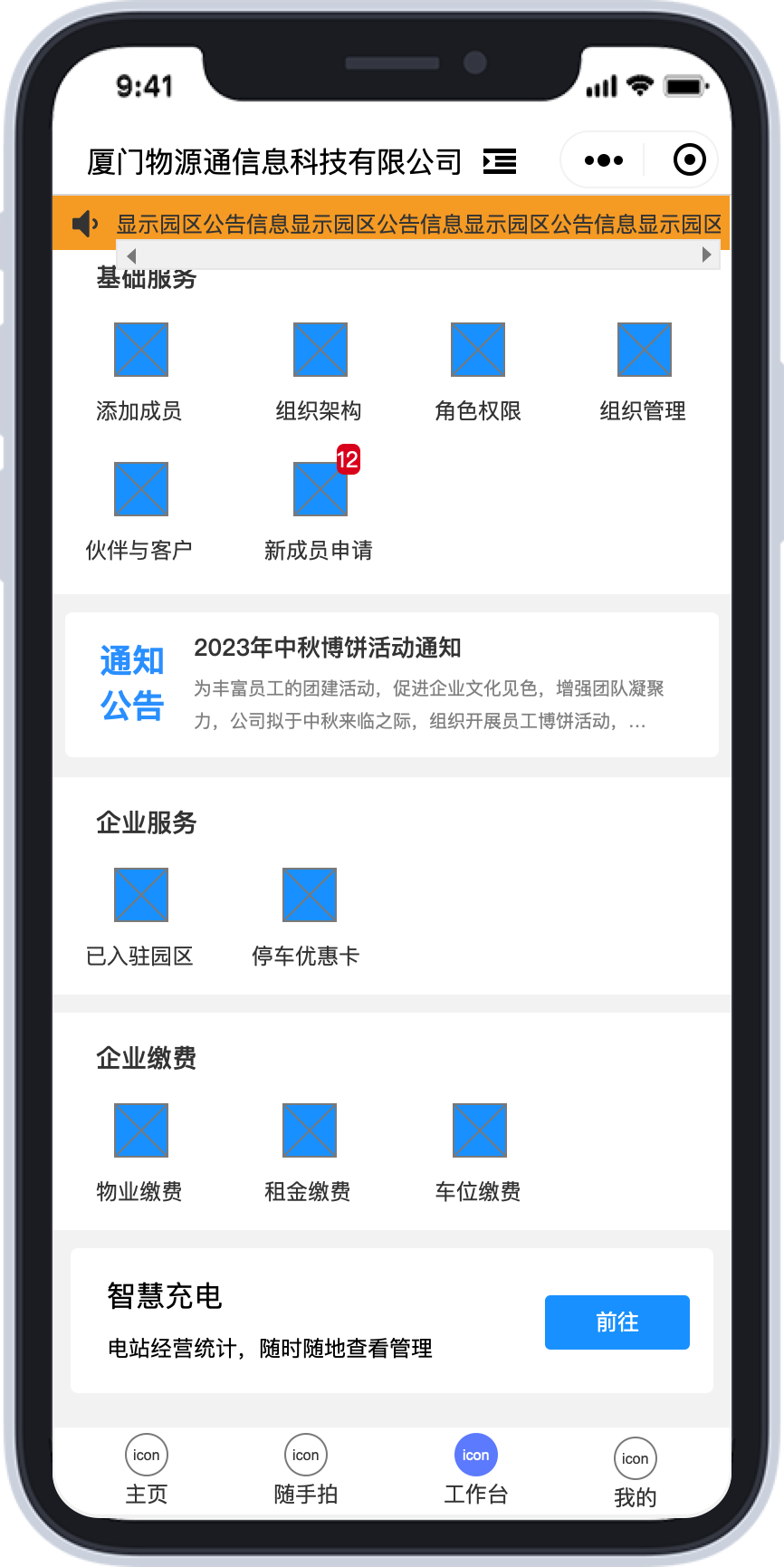
Task: Open 组织管理
Action: click(x=644, y=372)
